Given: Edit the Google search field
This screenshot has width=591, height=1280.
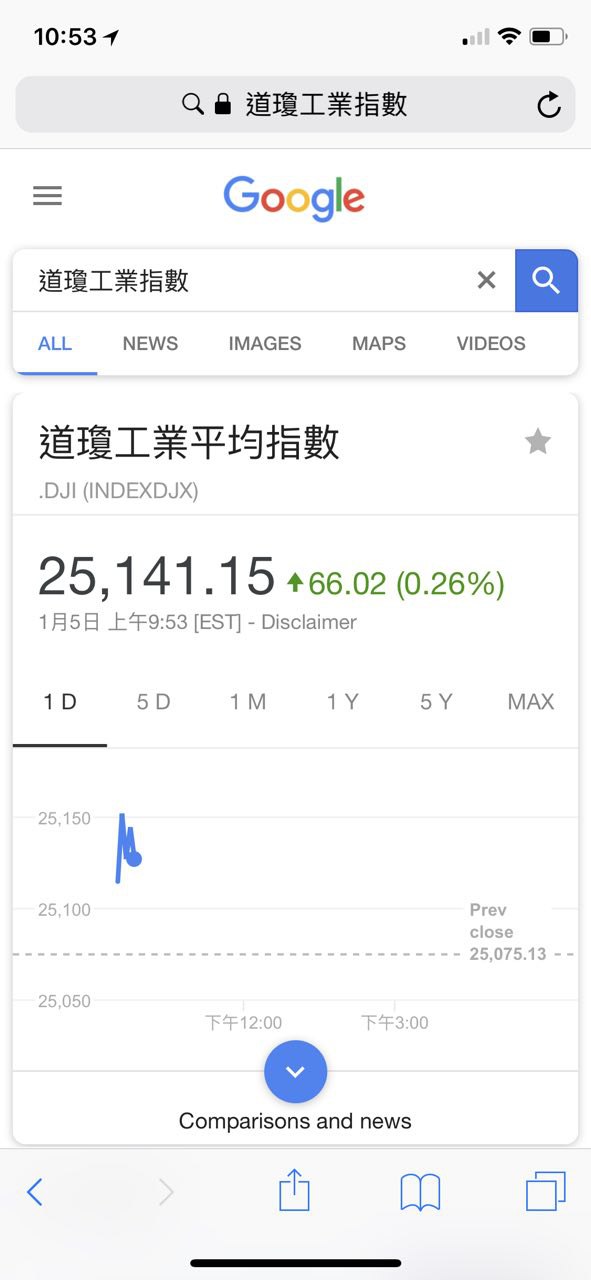Looking at the screenshot, I should click(250, 281).
